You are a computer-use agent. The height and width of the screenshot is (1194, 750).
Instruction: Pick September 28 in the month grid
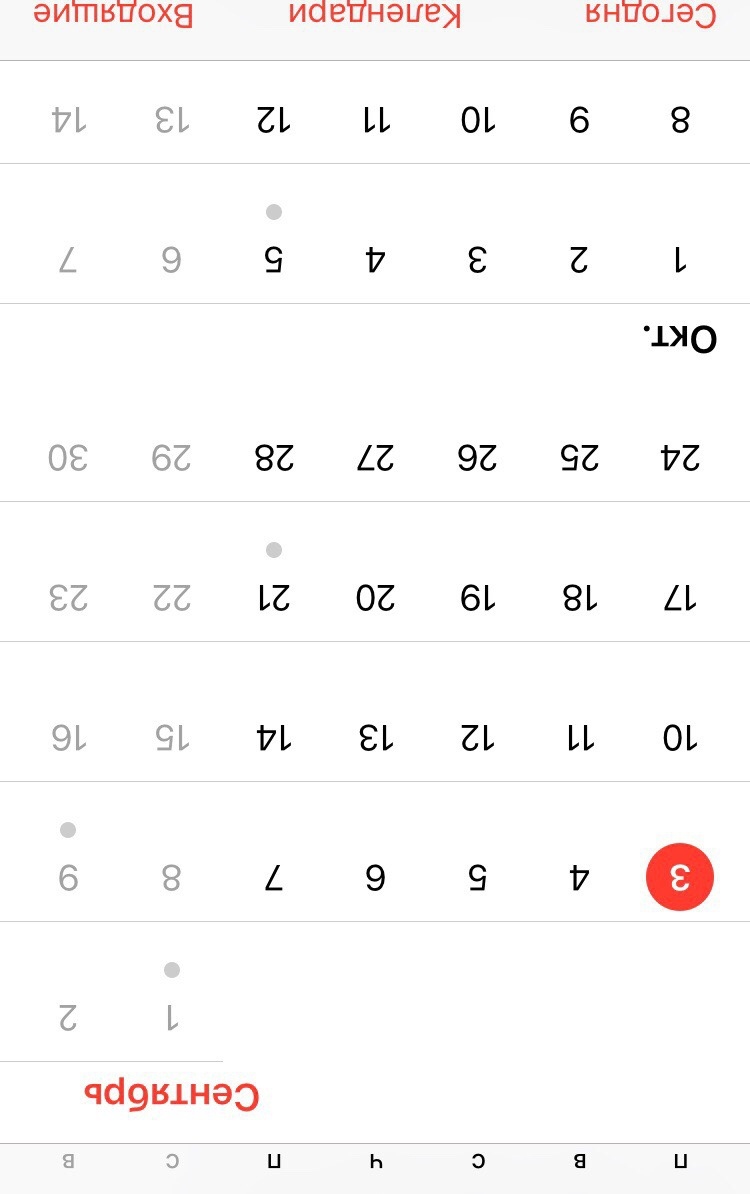(x=273, y=458)
